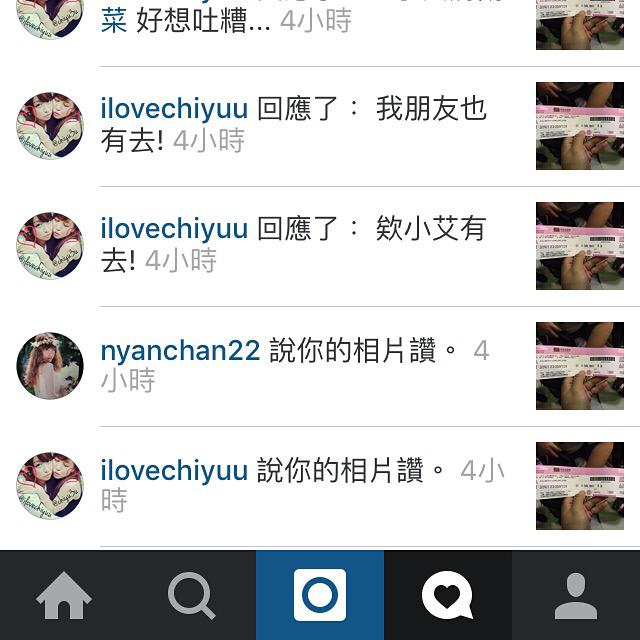Image resolution: width=640 pixels, height=640 pixels.
Task: Open the search and explore tab
Action: click(x=192, y=596)
